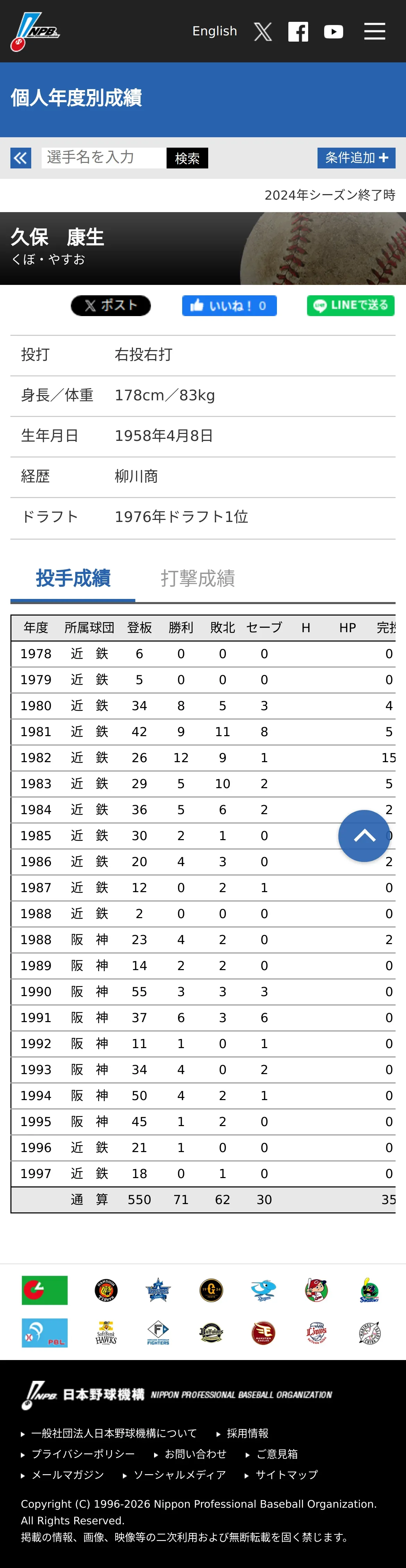Image resolution: width=406 pixels, height=1568 pixels.
Task: Open the NPB X (Twitter) page
Action: 263,32
